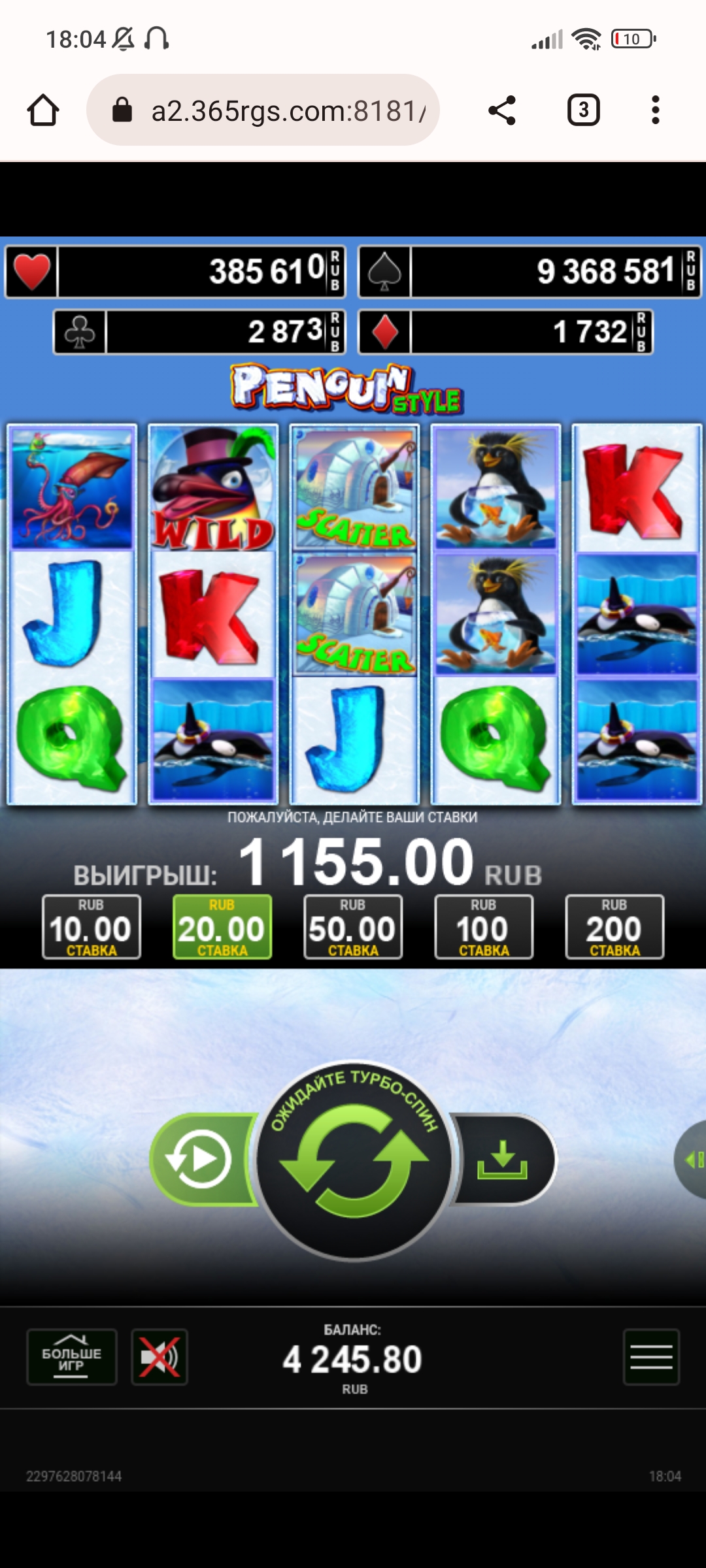Set the bet to 200 RUB
Viewport: 706px width, 1568px height.
click(x=614, y=926)
